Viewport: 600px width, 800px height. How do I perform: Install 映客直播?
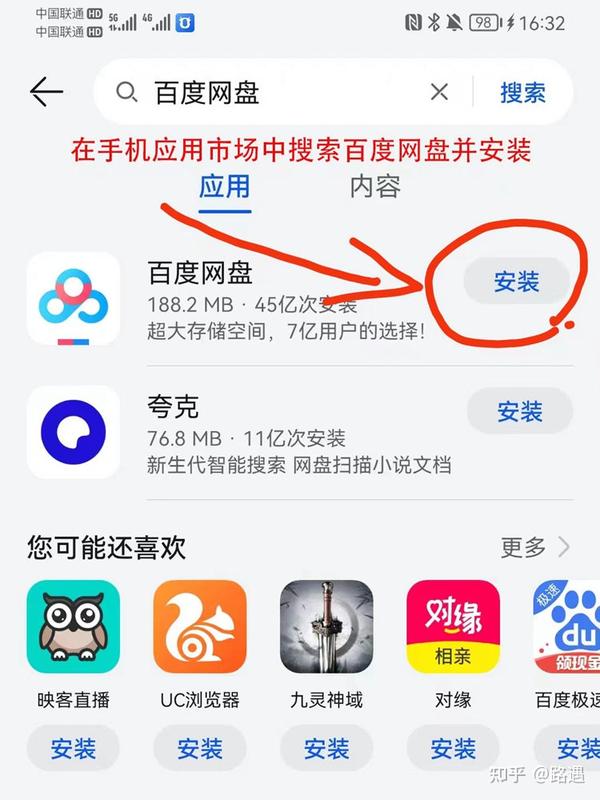point(74,748)
